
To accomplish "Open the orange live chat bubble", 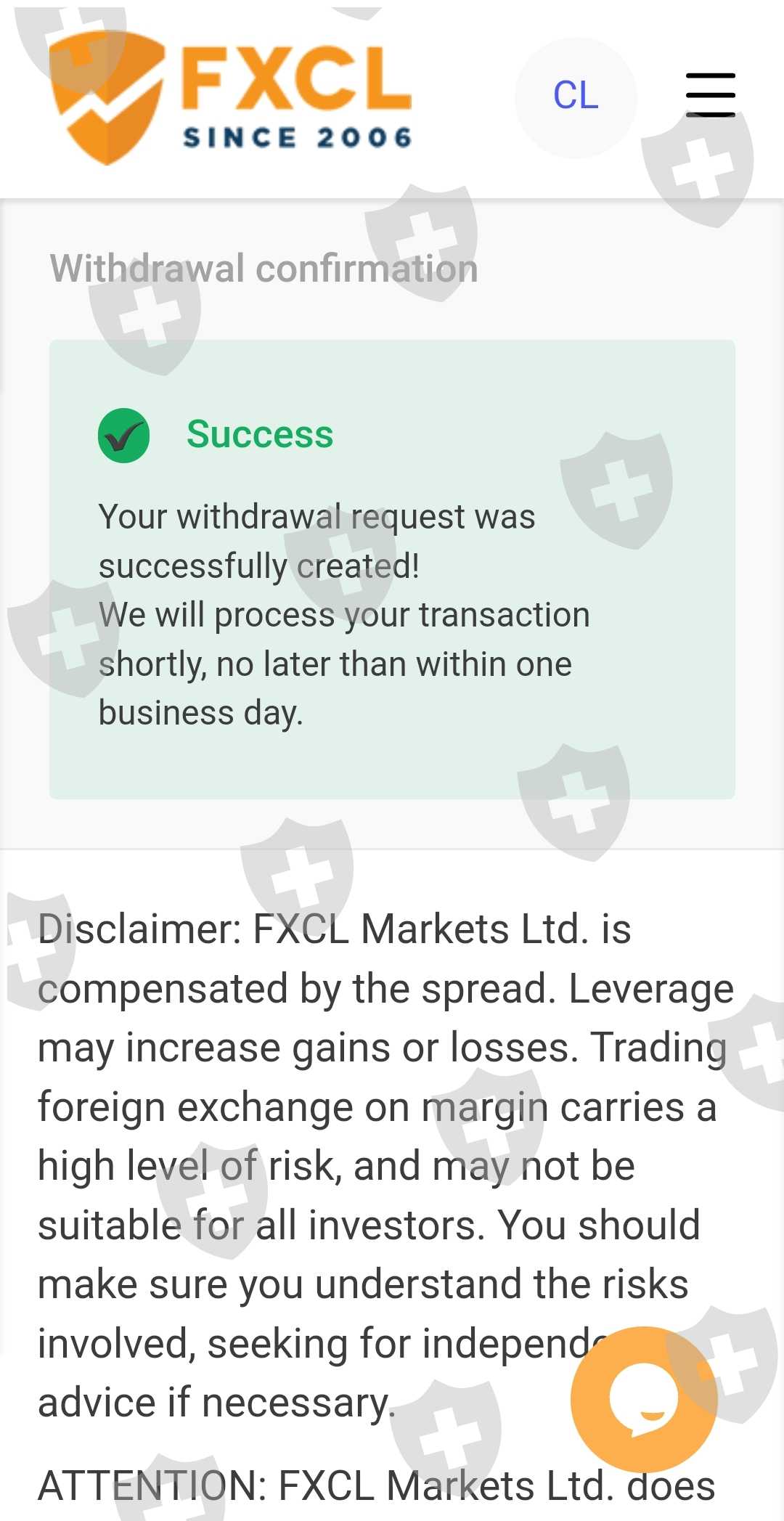I will click(644, 1399).
